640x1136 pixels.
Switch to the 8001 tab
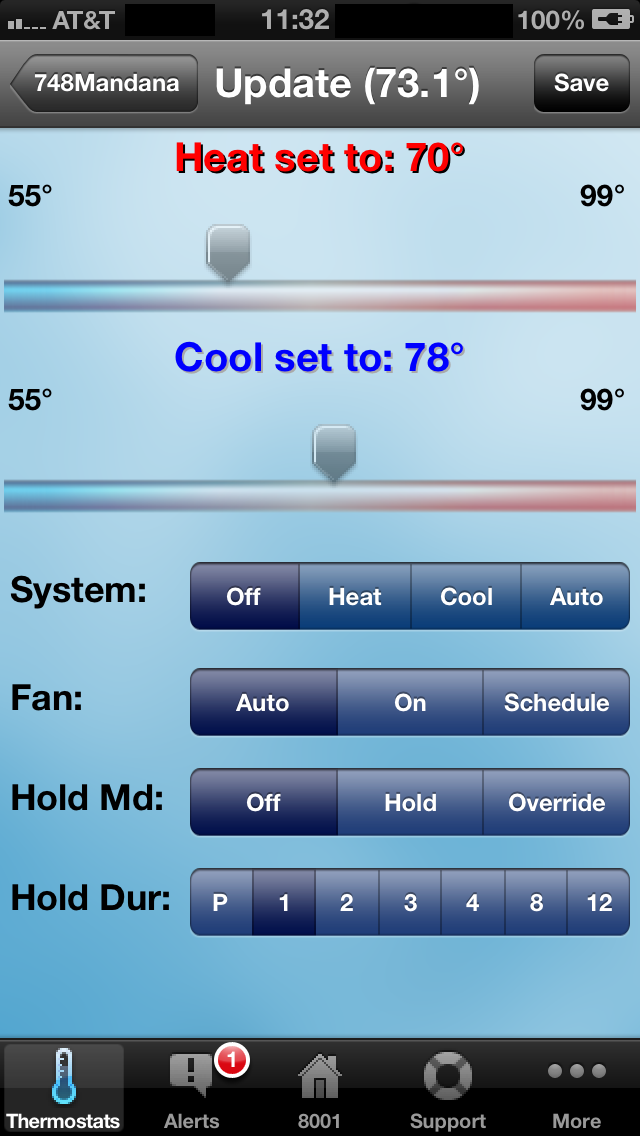[319, 1090]
